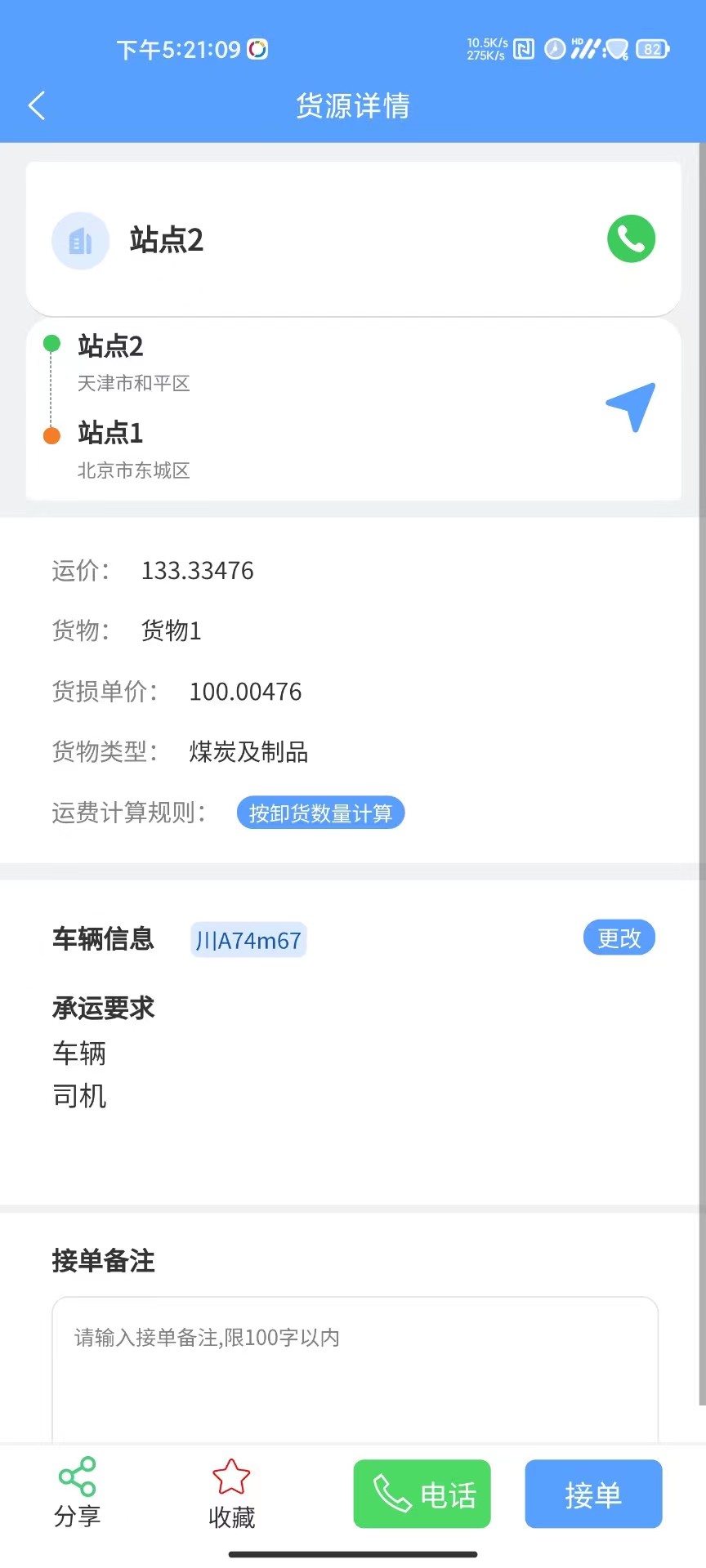706x1568 pixels.
Task: Tap the share icon above 分享
Action: (x=76, y=1475)
